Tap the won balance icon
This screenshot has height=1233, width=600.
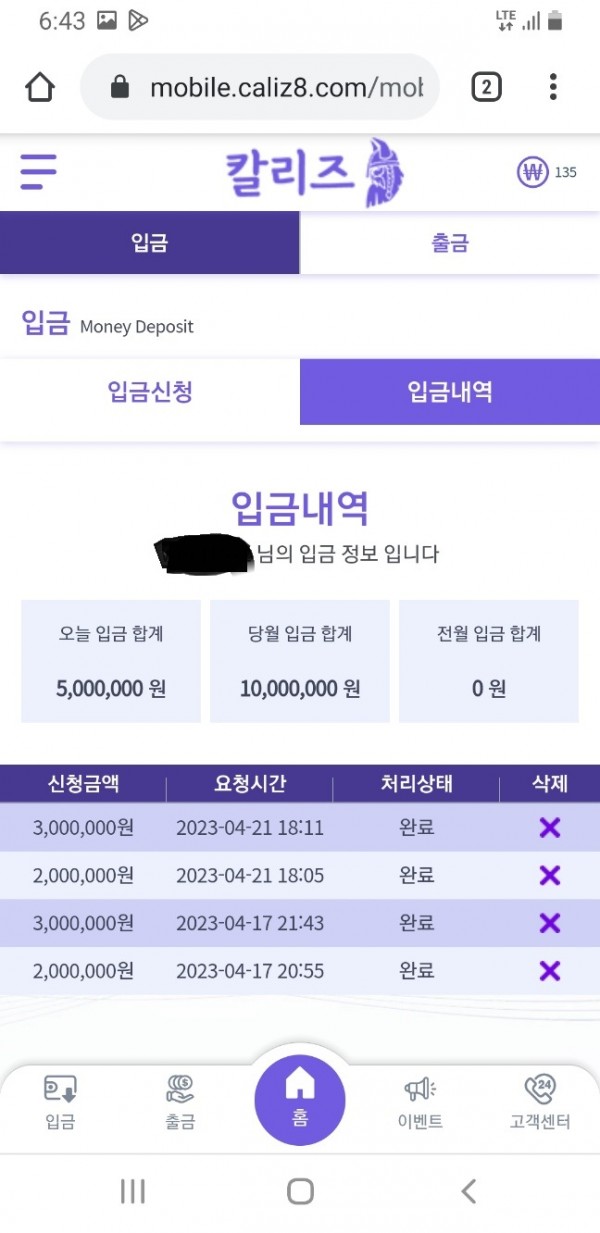(x=534, y=172)
